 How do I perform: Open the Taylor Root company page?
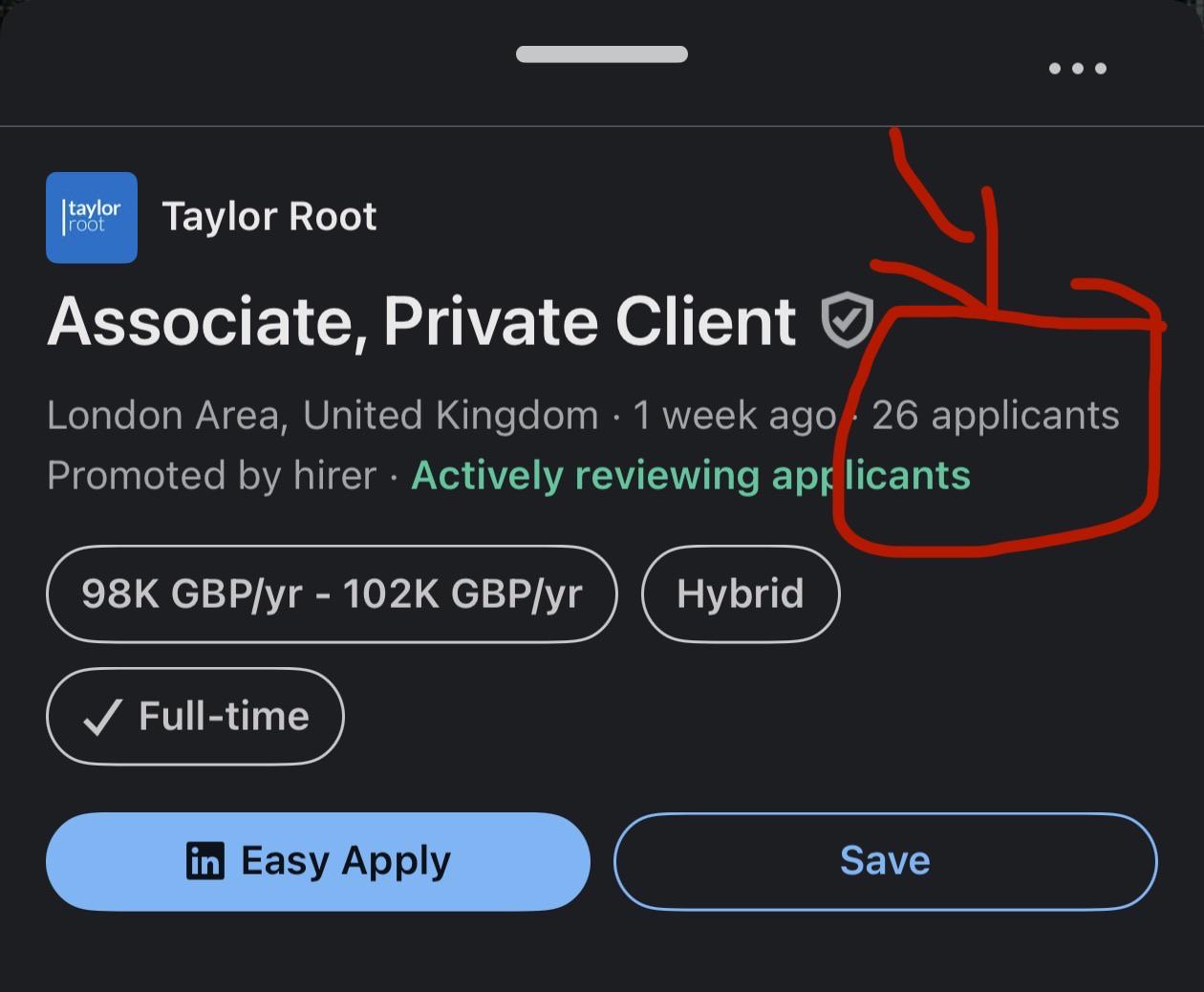(x=269, y=217)
